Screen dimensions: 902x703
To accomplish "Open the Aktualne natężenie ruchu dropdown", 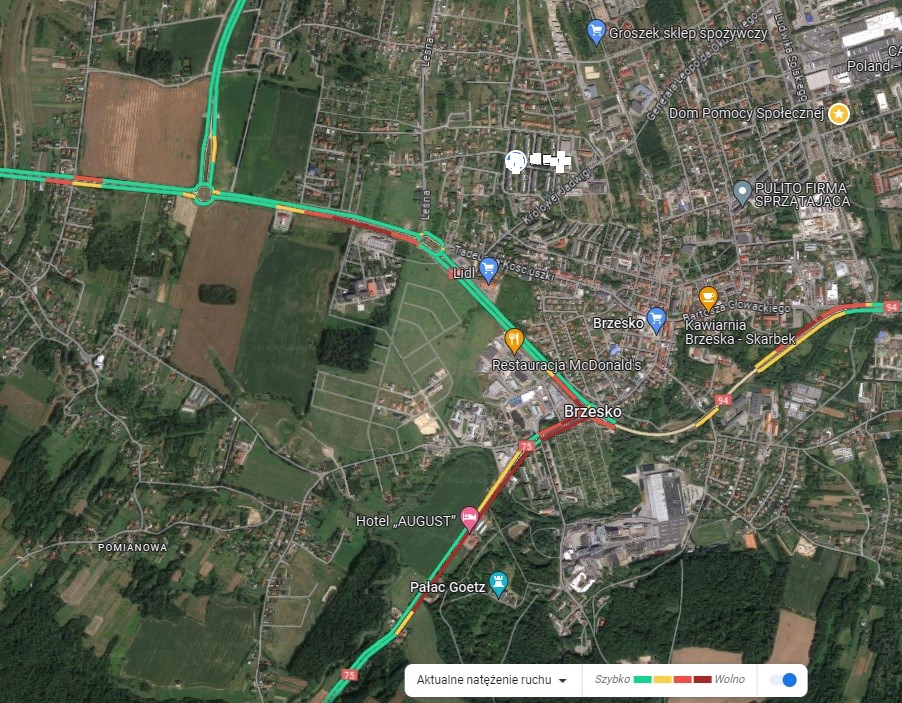I will (491, 680).
